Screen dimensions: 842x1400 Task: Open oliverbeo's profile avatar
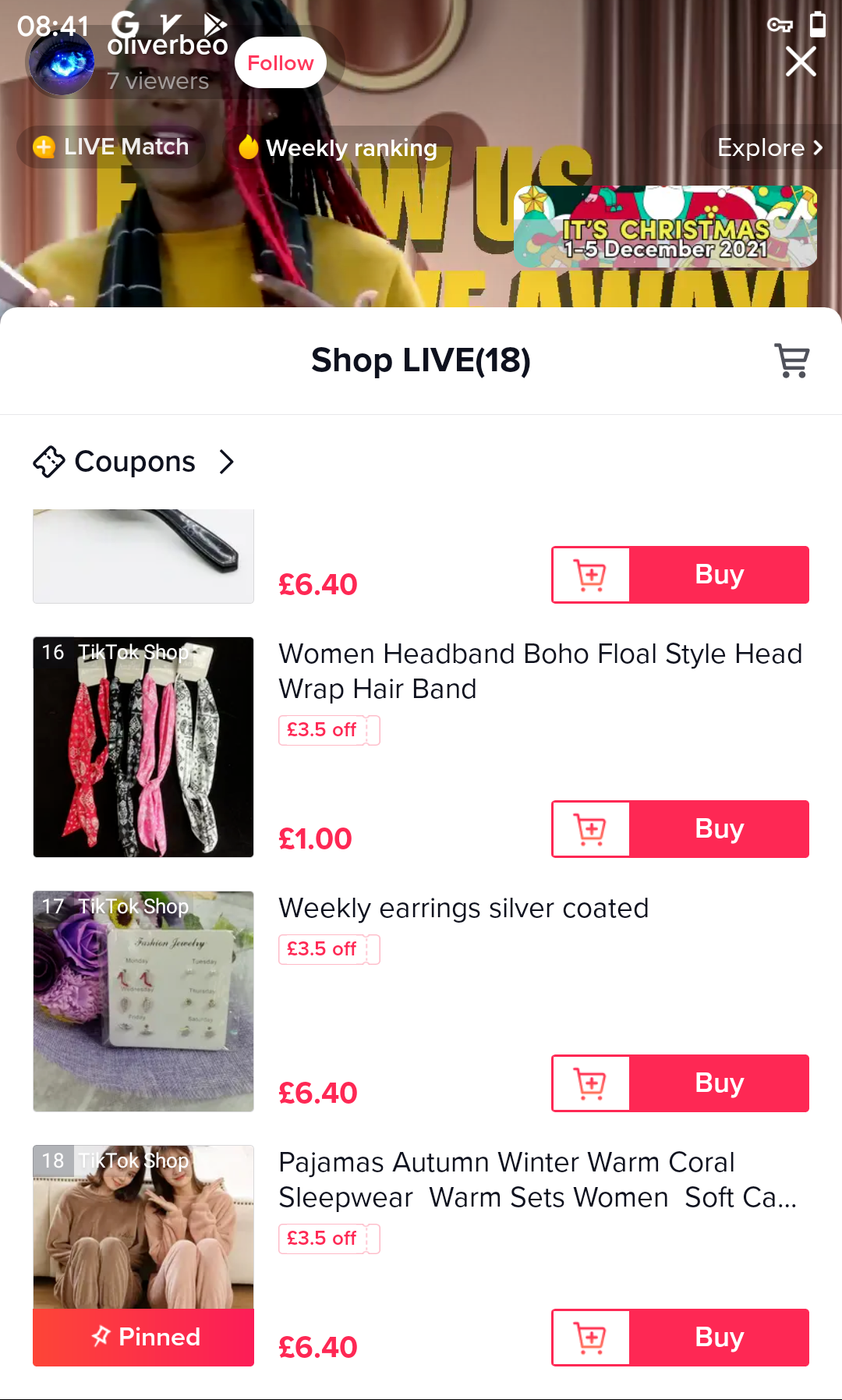61,64
